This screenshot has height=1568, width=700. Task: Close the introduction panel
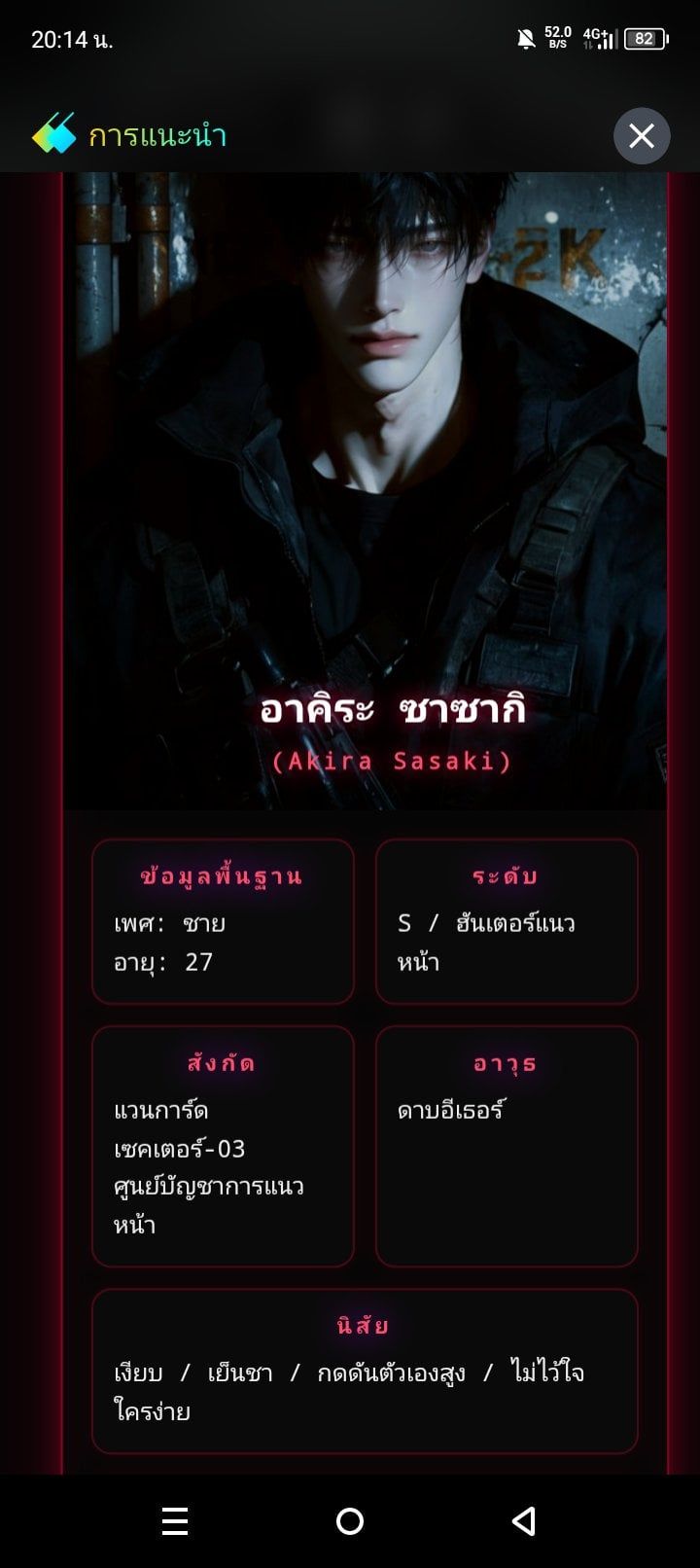coord(642,136)
